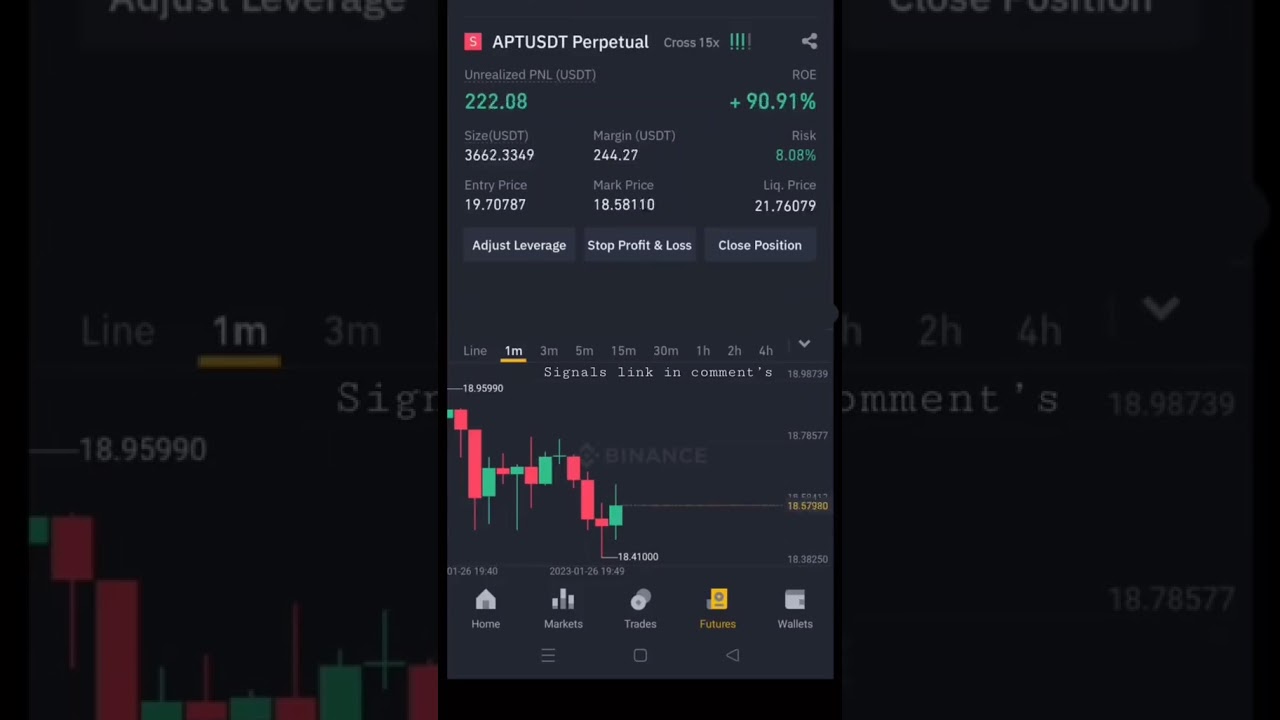The height and width of the screenshot is (720, 1280).
Task: Open the Markets tab
Action: [563, 609]
